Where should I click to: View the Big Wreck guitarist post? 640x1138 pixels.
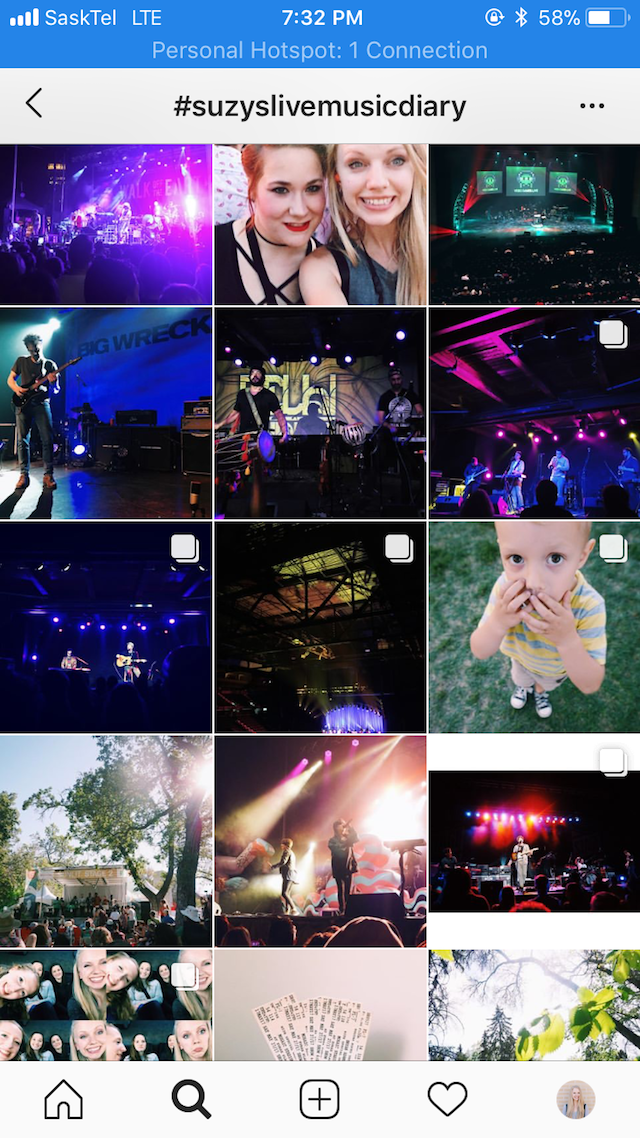click(x=105, y=412)
